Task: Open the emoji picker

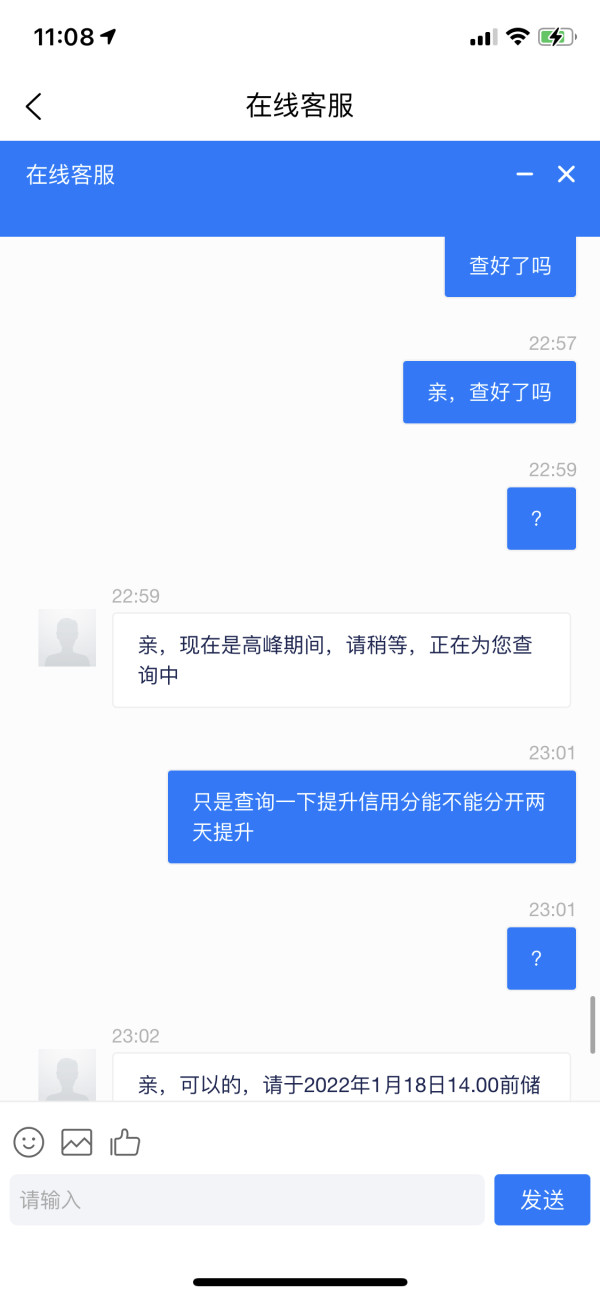Action: 29,1142
